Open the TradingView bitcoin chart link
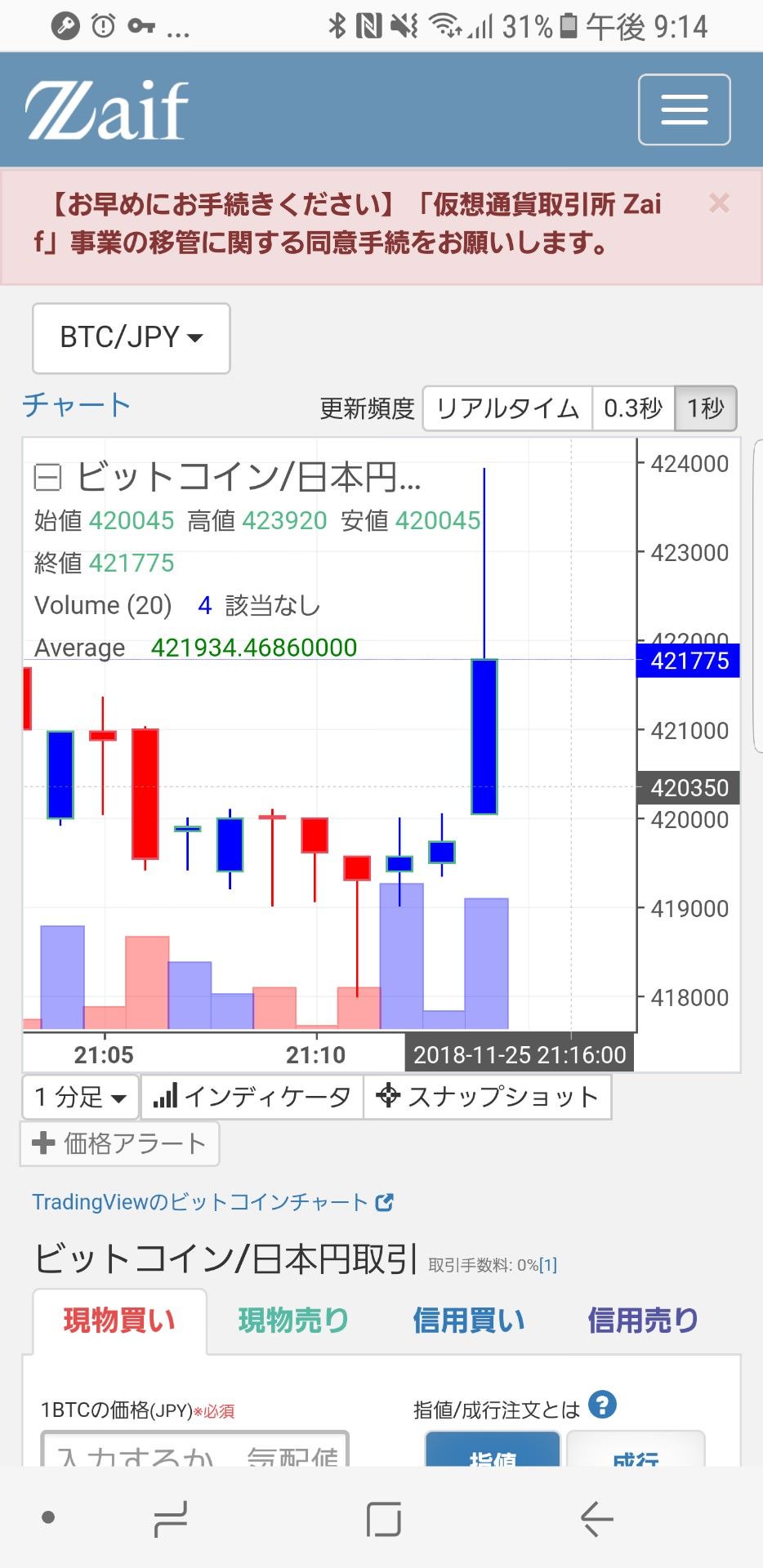The width and height of the screenshot is (763, 1568). (x=212, y=1202)
